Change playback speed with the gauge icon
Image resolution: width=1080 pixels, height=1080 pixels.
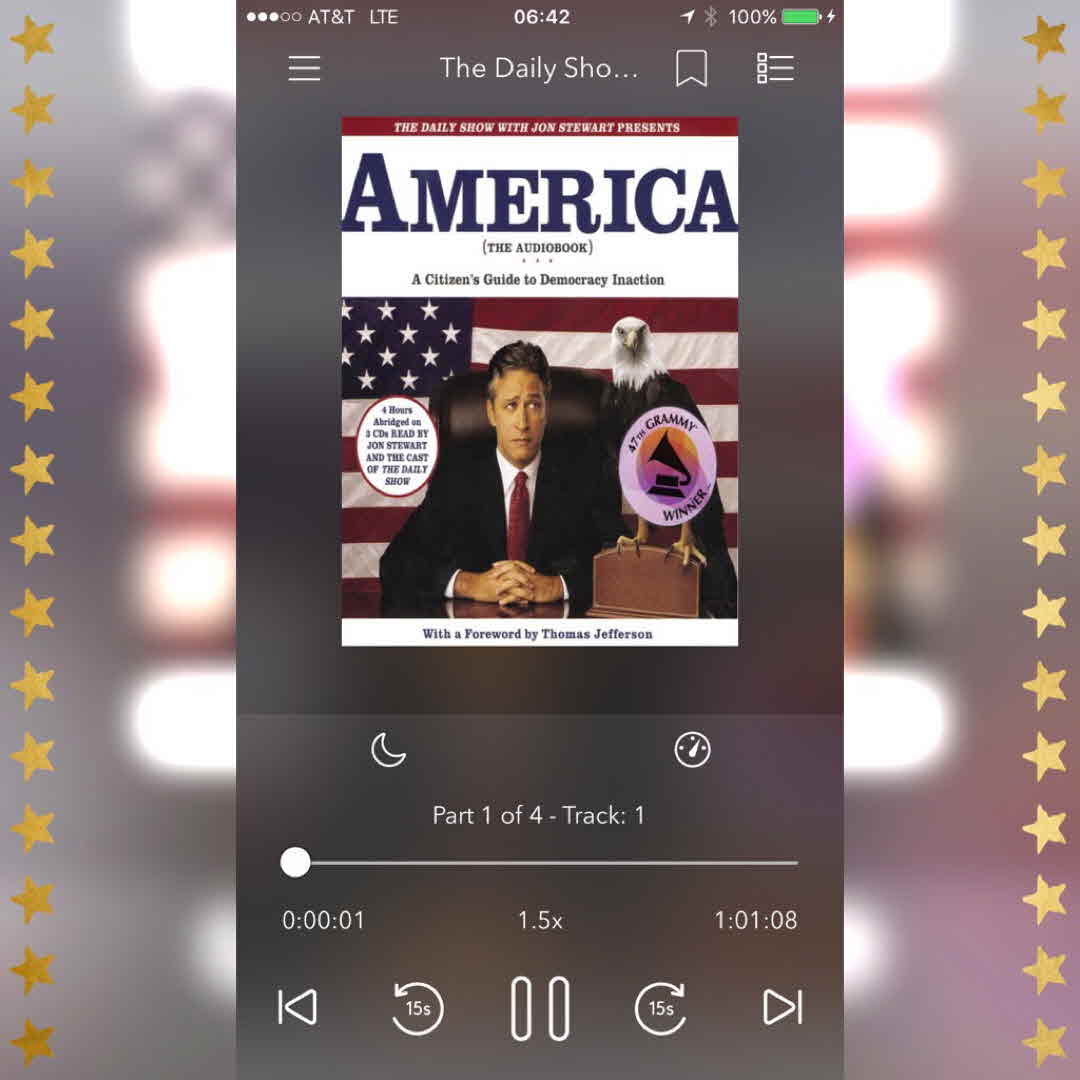tap(692, 749)
